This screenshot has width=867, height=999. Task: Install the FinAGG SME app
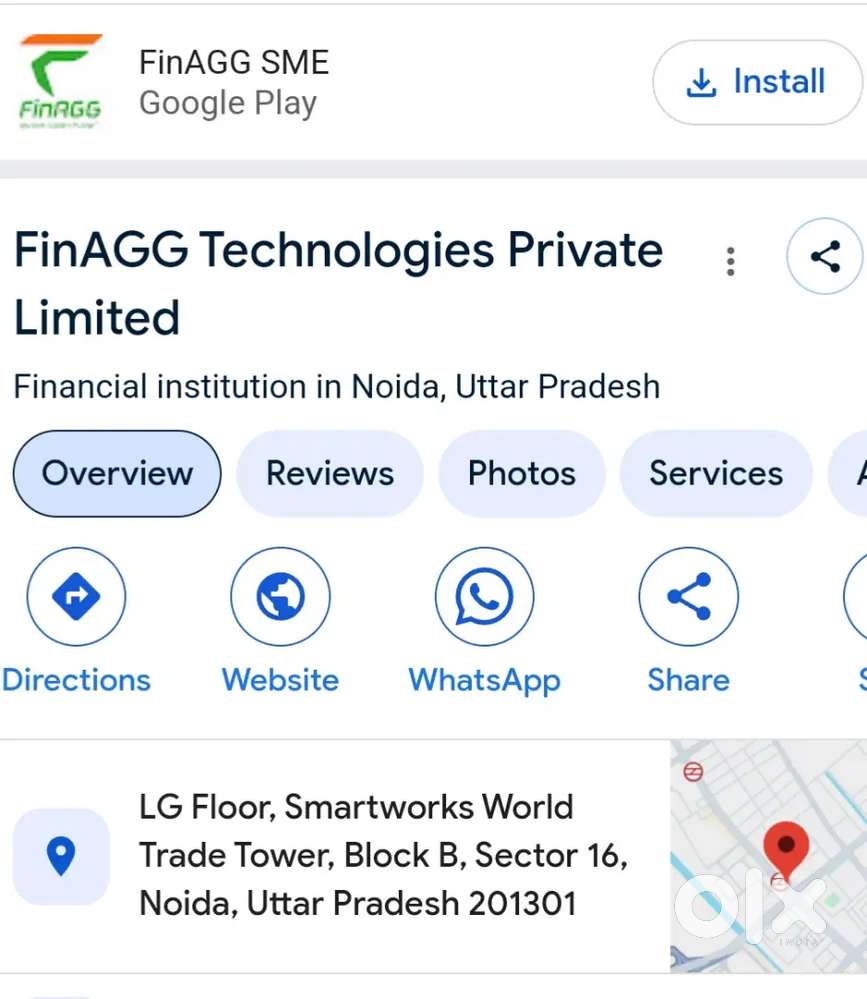(757, 82)
